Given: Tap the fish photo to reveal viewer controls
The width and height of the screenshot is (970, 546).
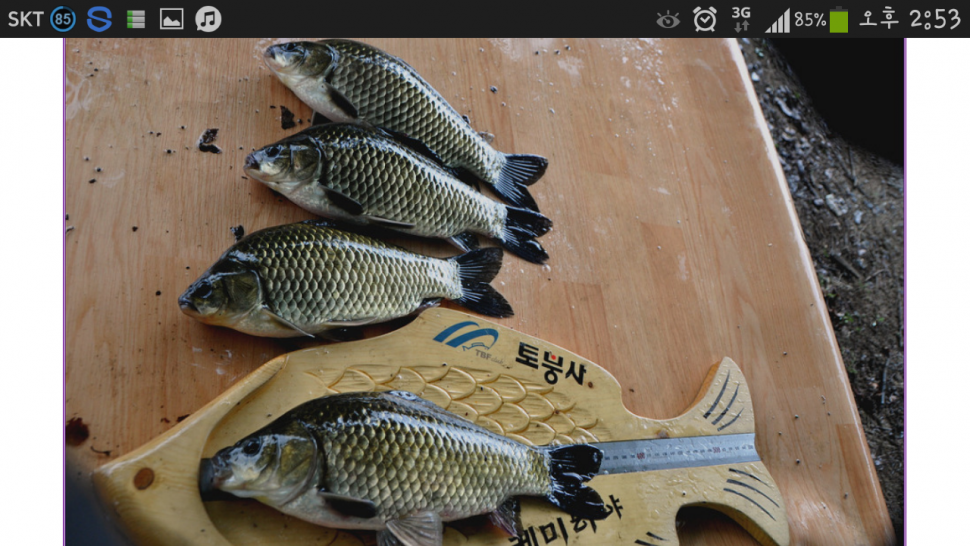Looking at the screenshot, I should click(484, 292).
